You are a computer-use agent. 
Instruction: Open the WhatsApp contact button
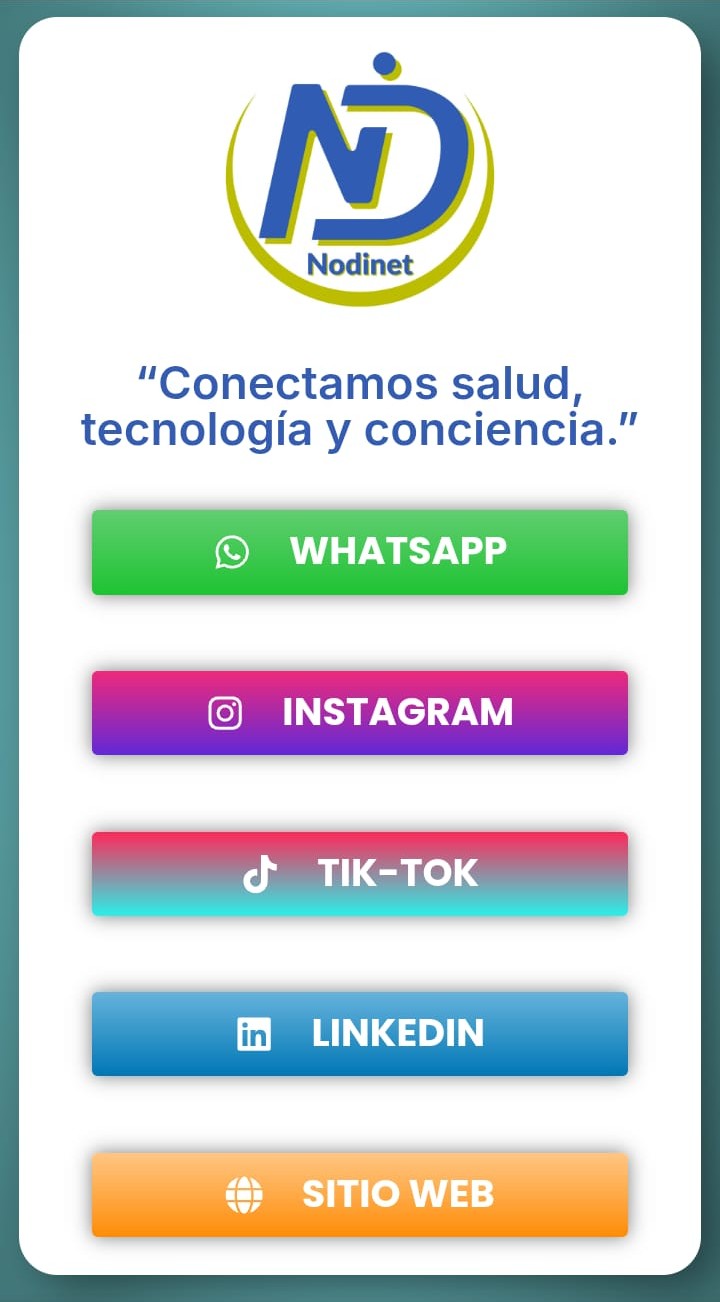(360, 552)
